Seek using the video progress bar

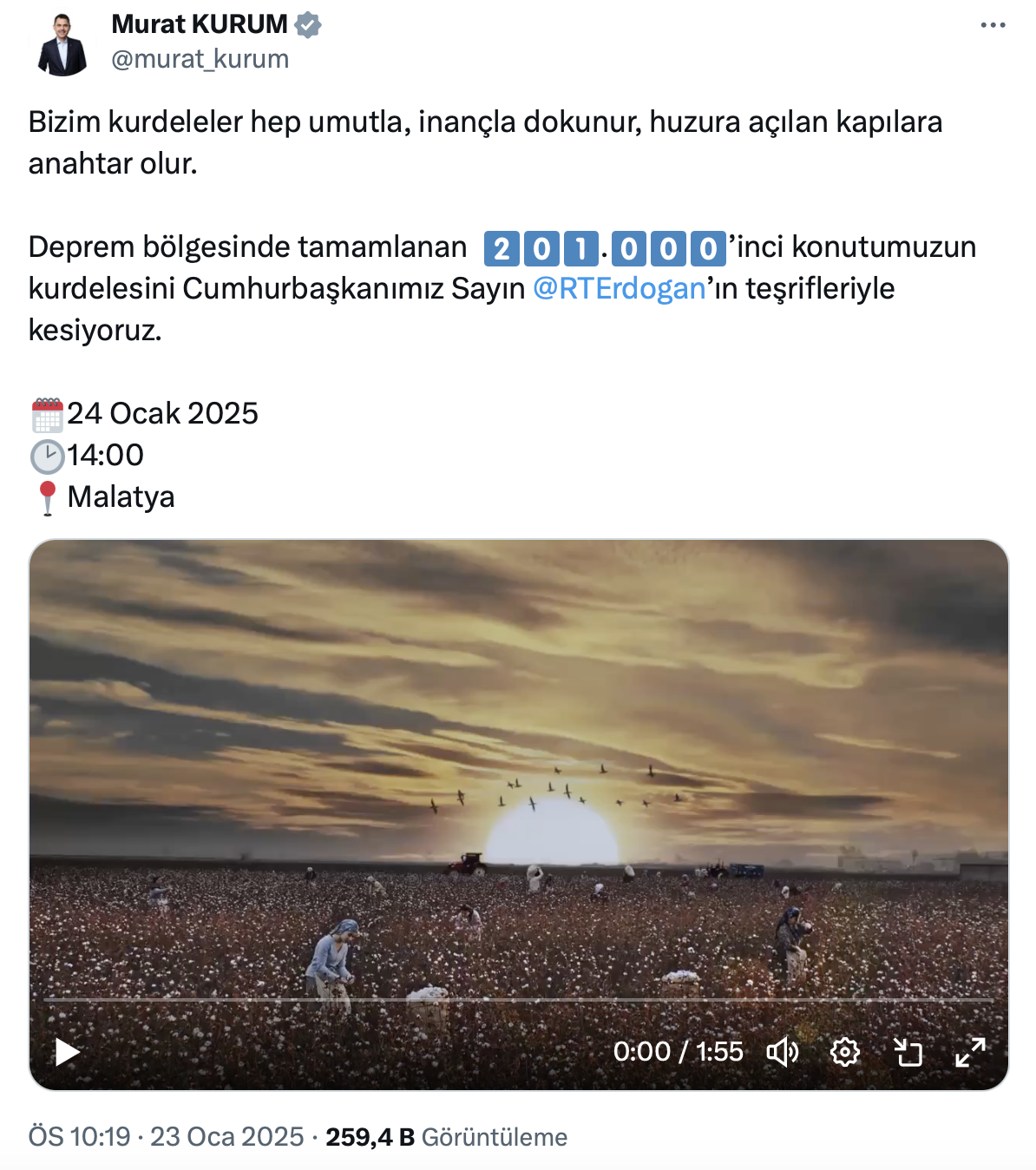click(518, 1000)
